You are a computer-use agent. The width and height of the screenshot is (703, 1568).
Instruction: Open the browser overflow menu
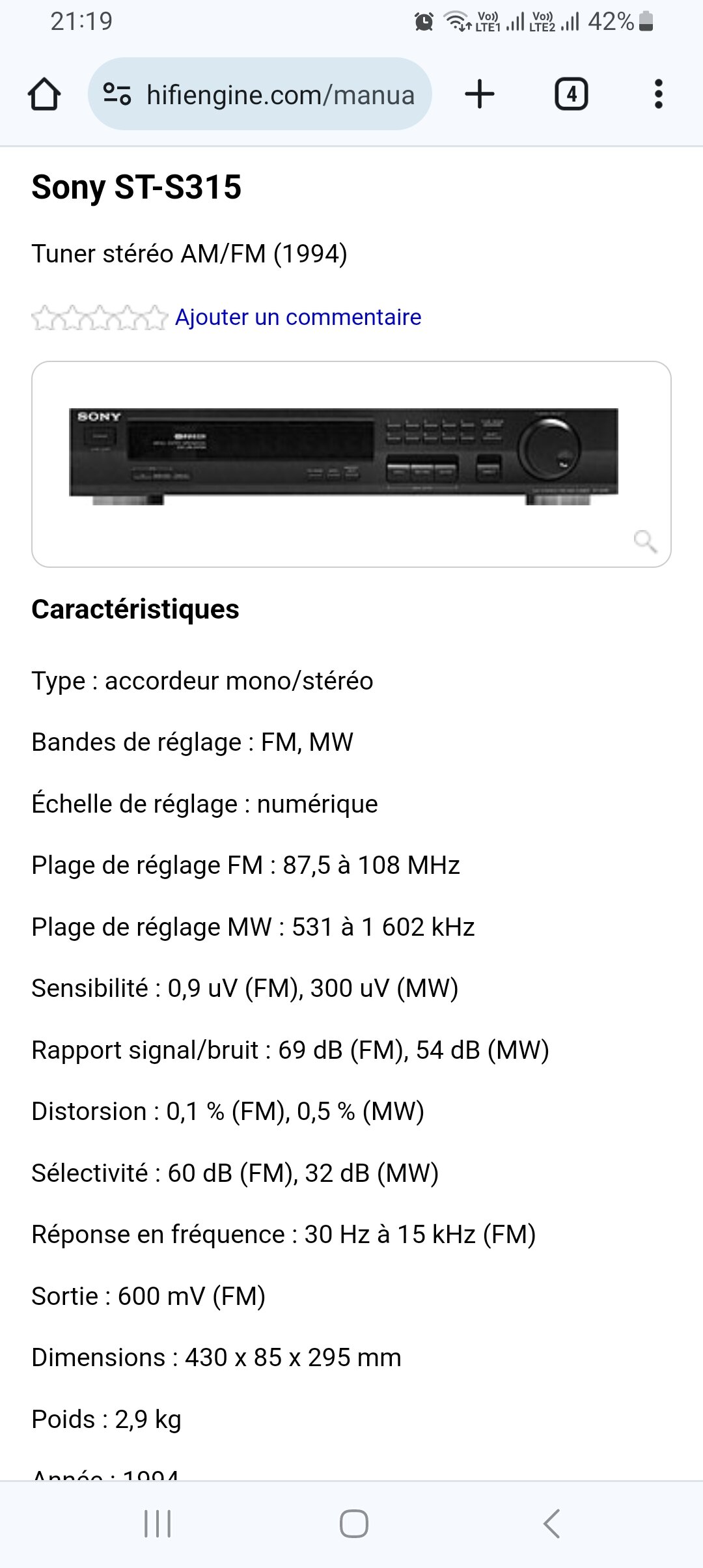(x=658, y=94)
